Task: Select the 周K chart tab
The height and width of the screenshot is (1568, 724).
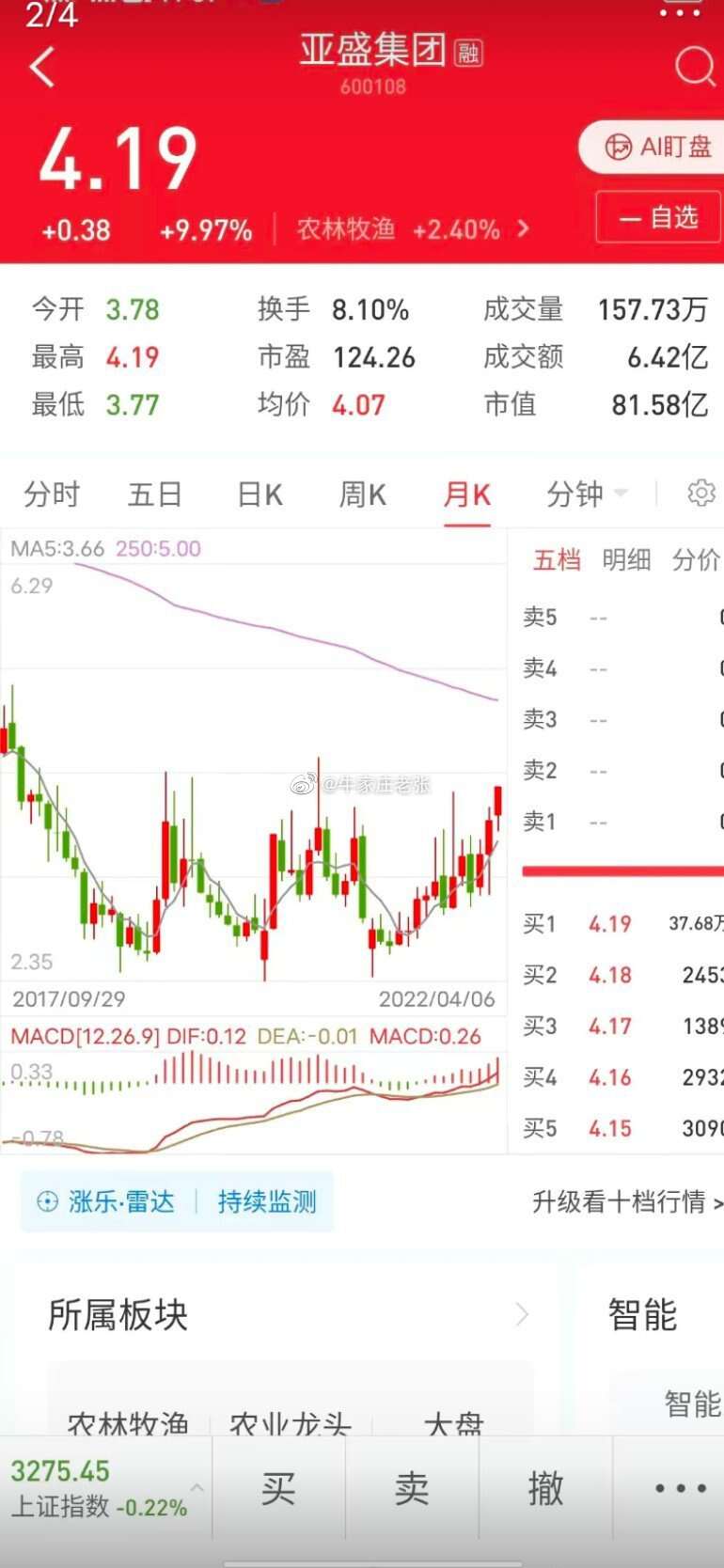Action: pyautogui.click(x=363, y=494)
